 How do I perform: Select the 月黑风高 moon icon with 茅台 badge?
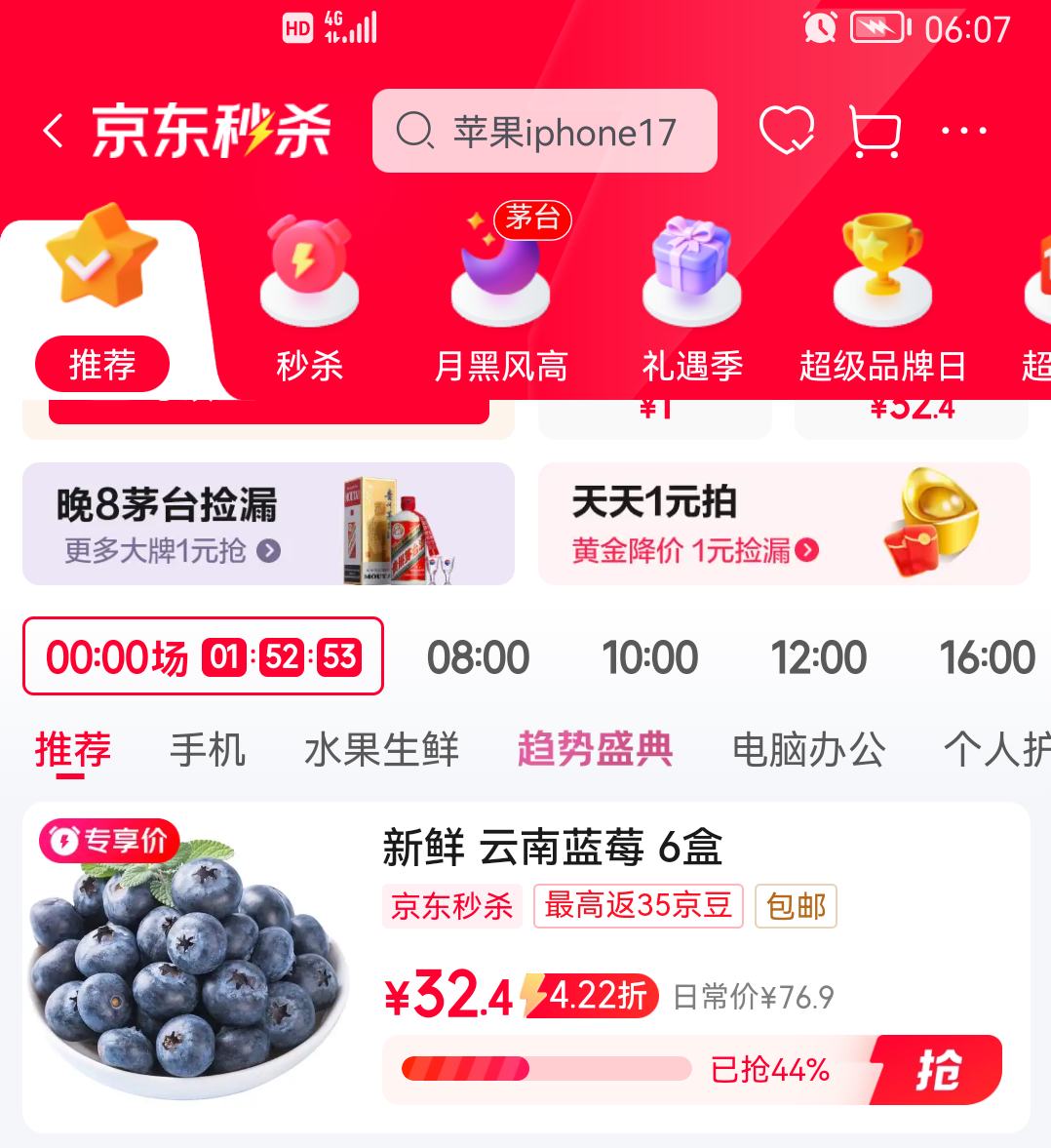tap(499, 273)
